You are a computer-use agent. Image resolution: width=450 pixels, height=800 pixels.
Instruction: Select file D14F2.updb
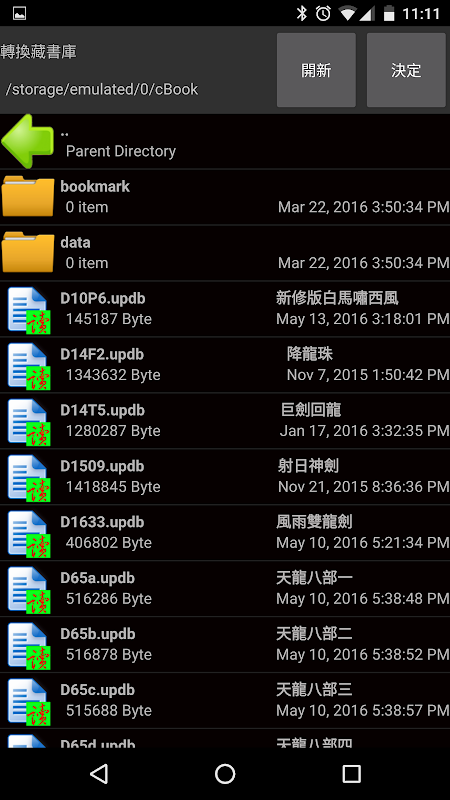pos(225,365)
